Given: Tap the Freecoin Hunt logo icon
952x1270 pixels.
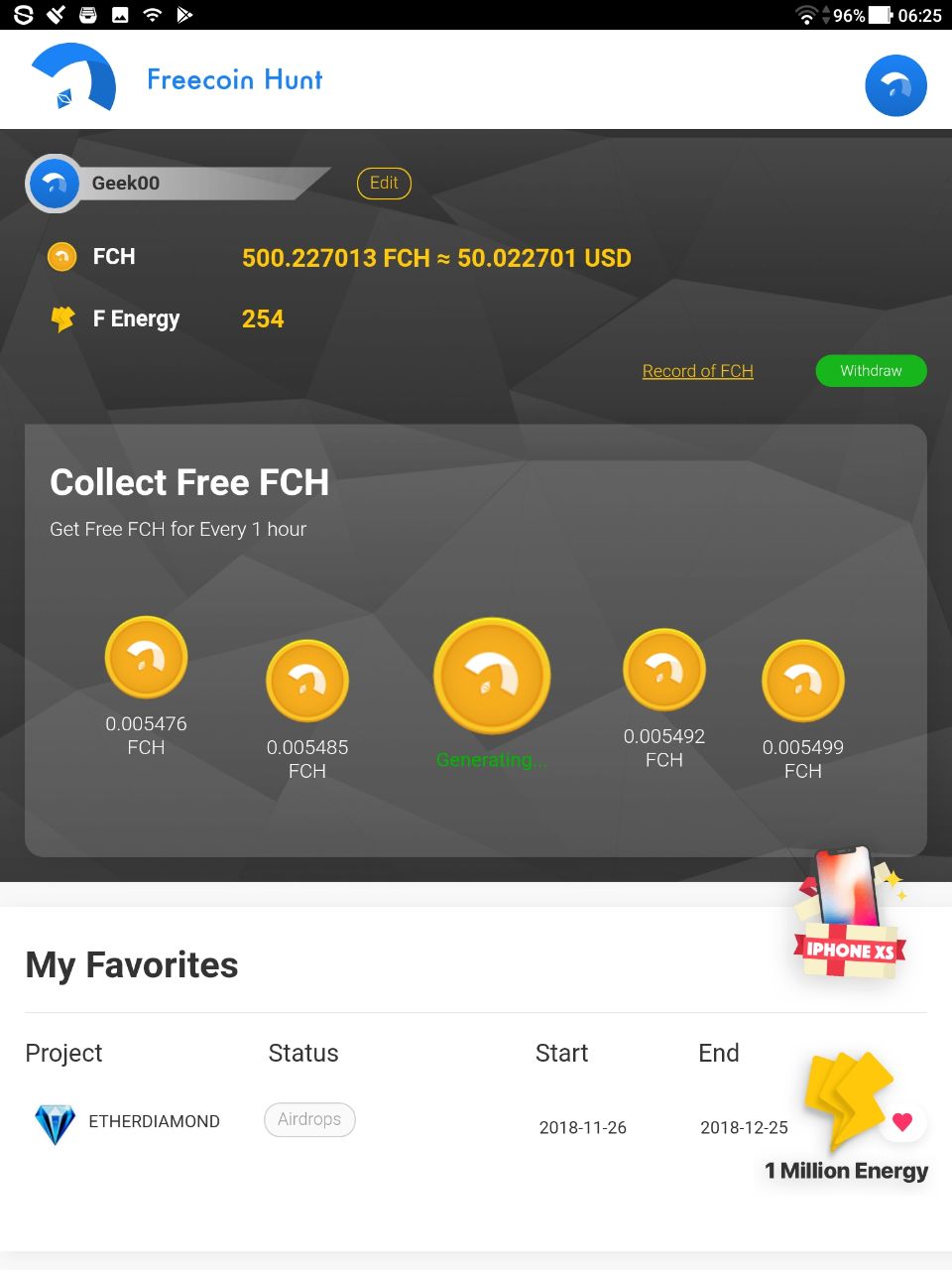Looking at the screenshot, I should click(x=69, y=79).
